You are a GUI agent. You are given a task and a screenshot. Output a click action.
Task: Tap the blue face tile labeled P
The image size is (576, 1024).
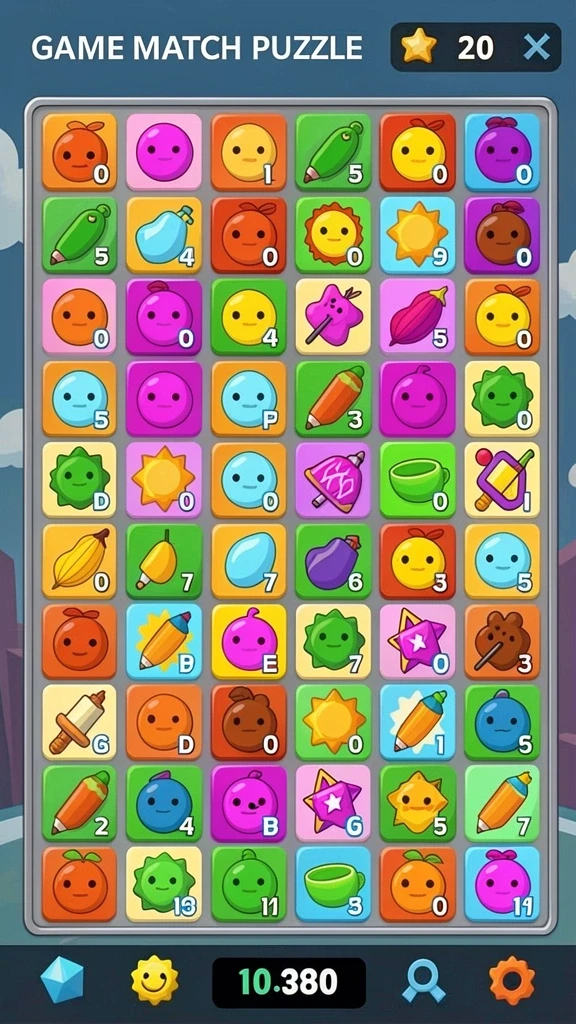[x=249, y=398]
